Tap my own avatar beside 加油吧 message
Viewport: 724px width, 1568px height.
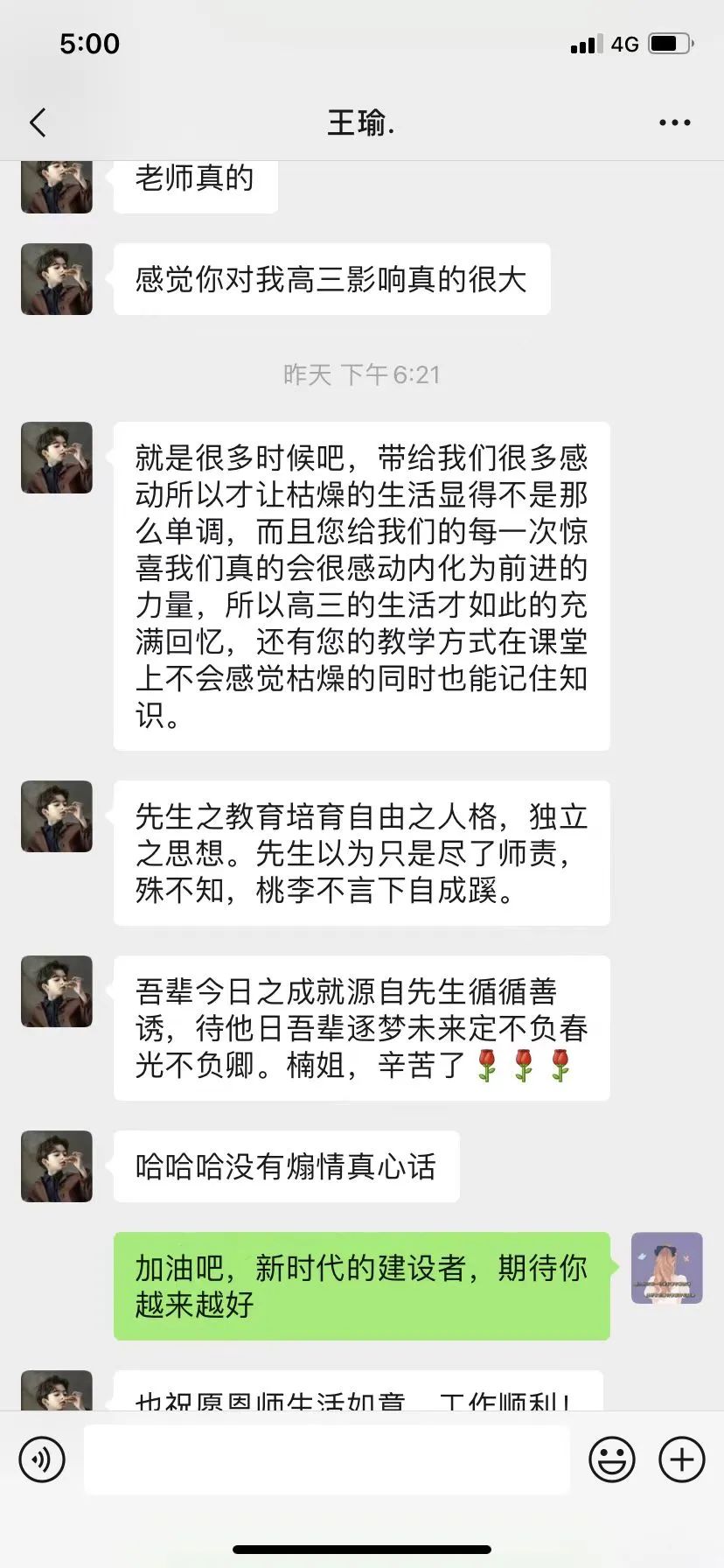point(666,1268)
